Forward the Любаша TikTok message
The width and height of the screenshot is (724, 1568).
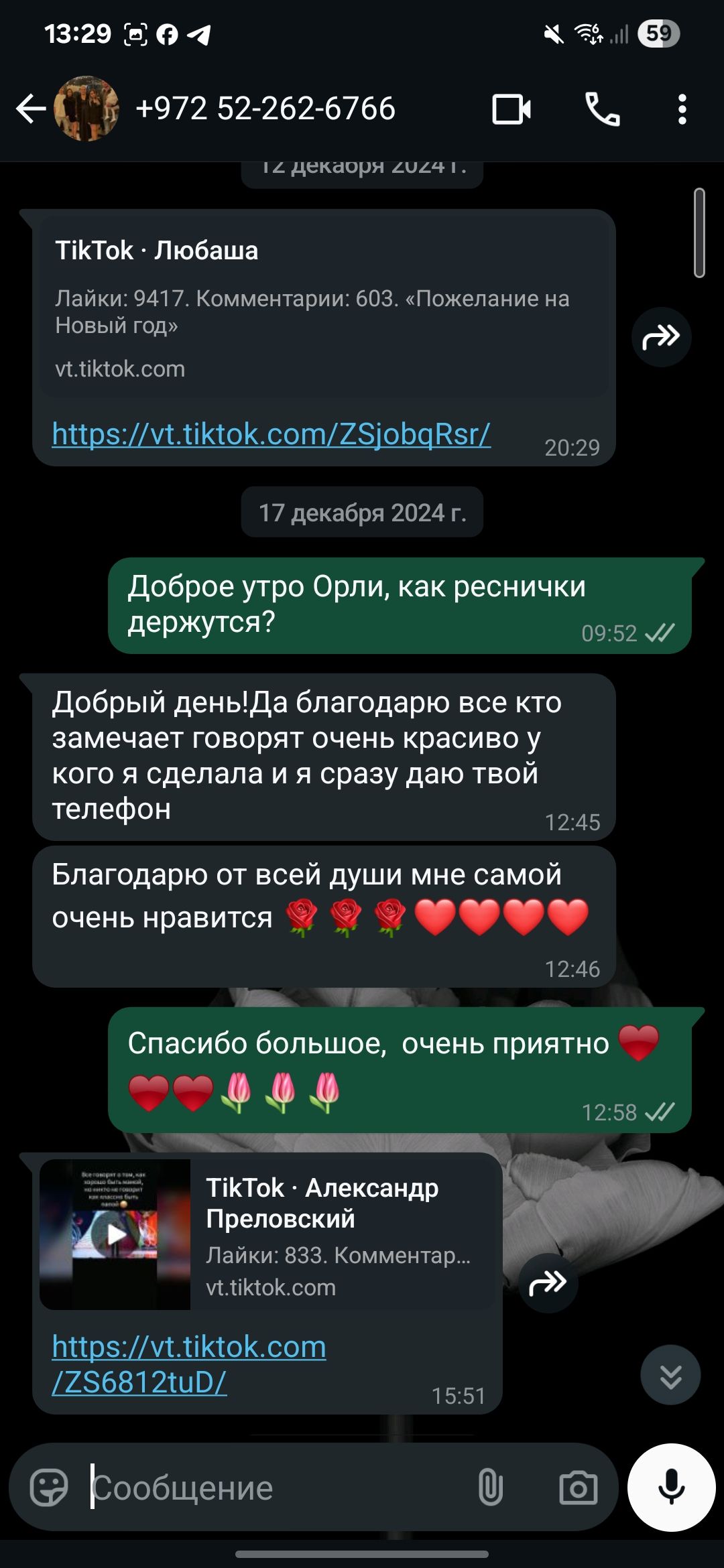coord(661,337)
